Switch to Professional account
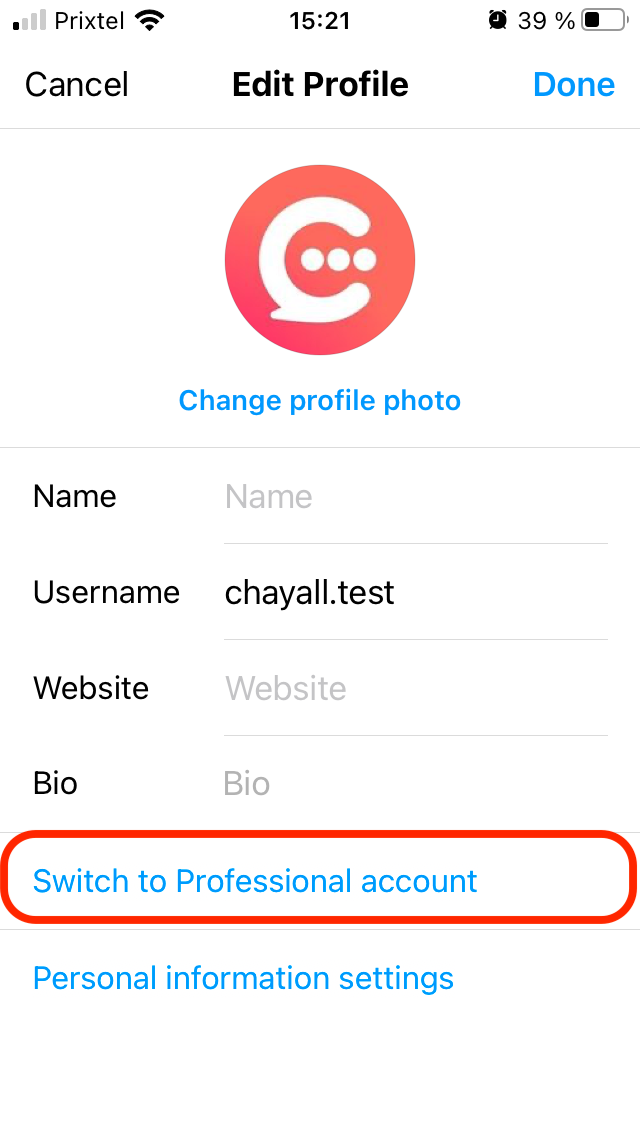Image resolution: width=640 pixels, height=1136 pixels. [256, 881]
